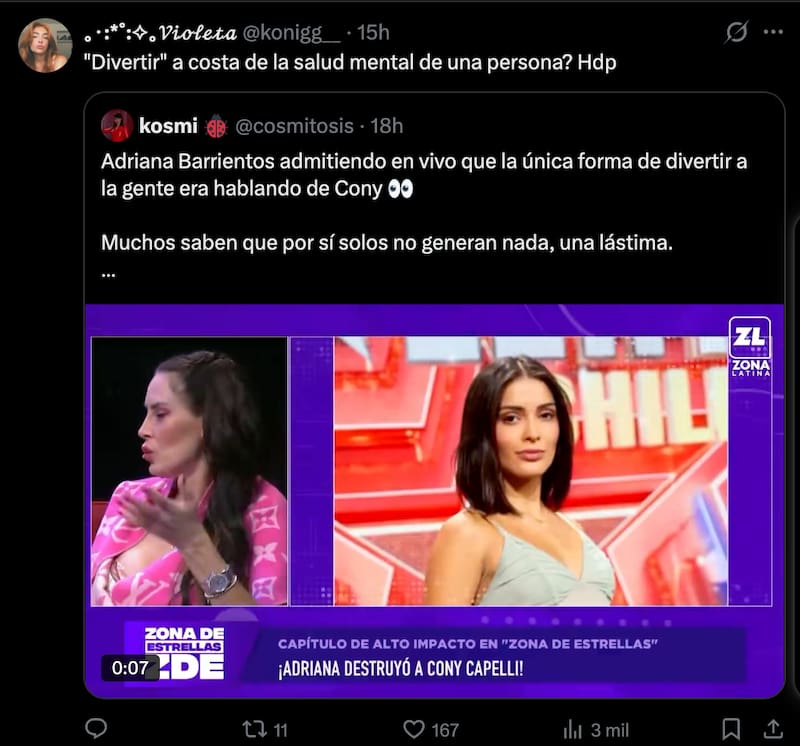Tap the Grok icon beside overflow menu
The width and height of the screenshot is (800, 746).
pyautogui.click(x=736, y=32)
